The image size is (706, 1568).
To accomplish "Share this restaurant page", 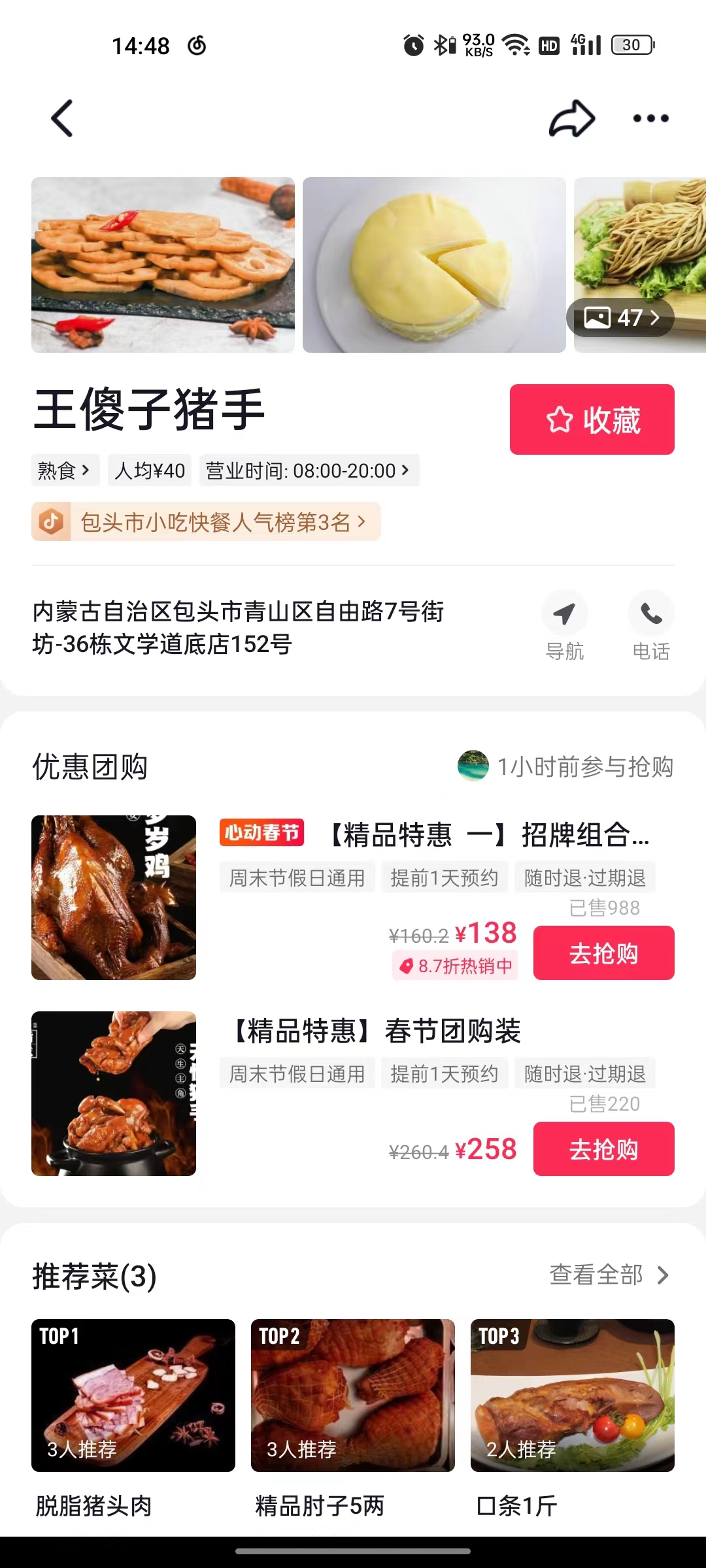I will click(571, 118).
